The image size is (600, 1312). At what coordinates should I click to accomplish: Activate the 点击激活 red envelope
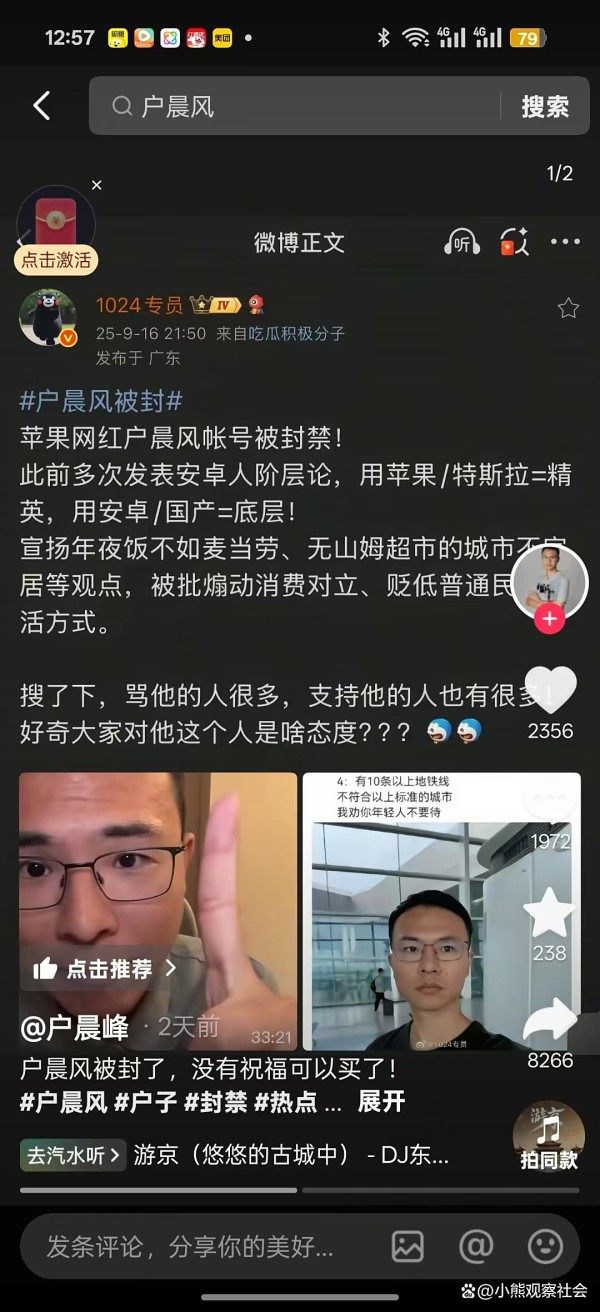pos(56,260)
